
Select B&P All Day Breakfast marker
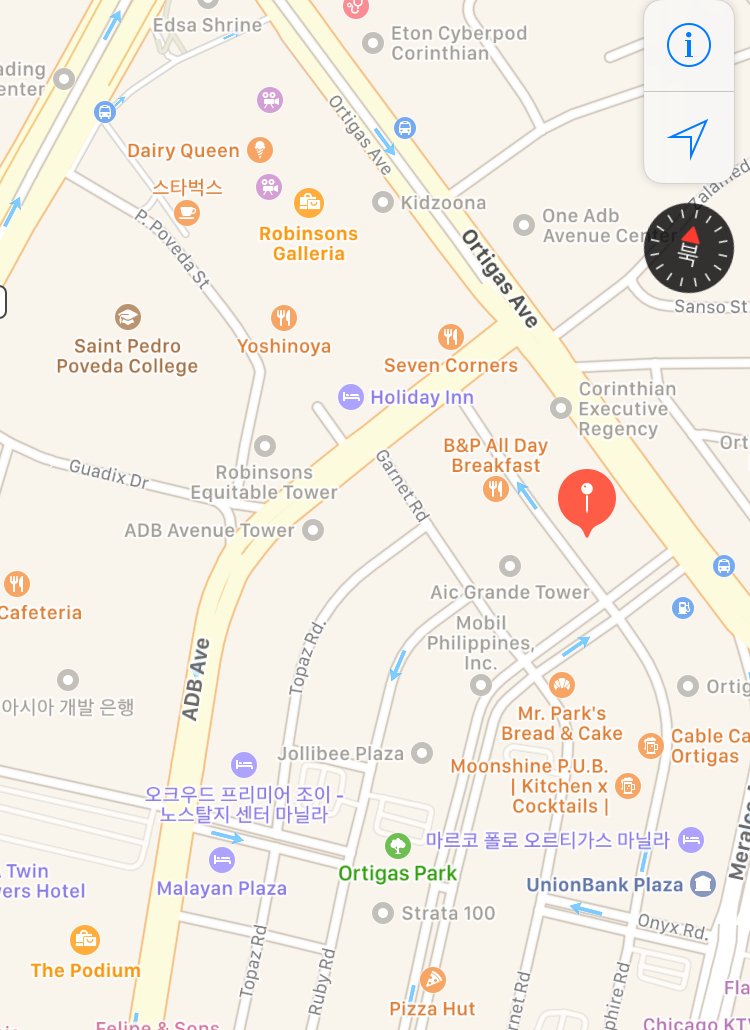click(x=495, y=488)
